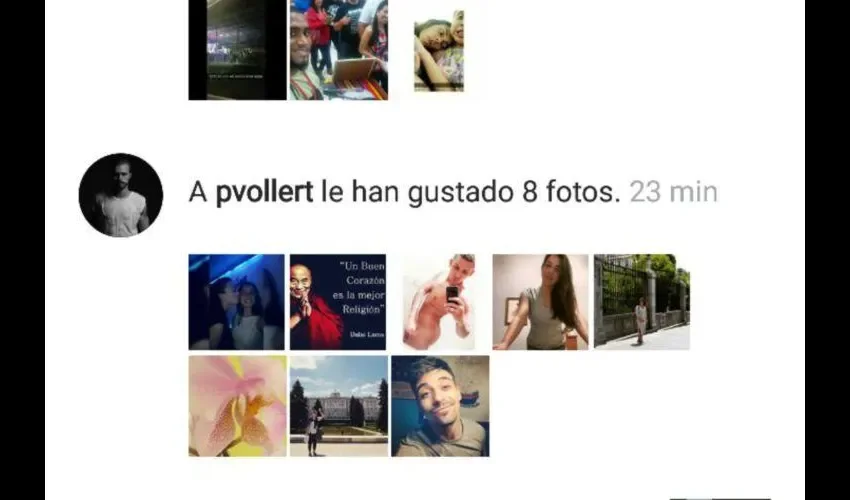Open pvollert's profile picture
This screenshot has height=500, width=850.
120,195
